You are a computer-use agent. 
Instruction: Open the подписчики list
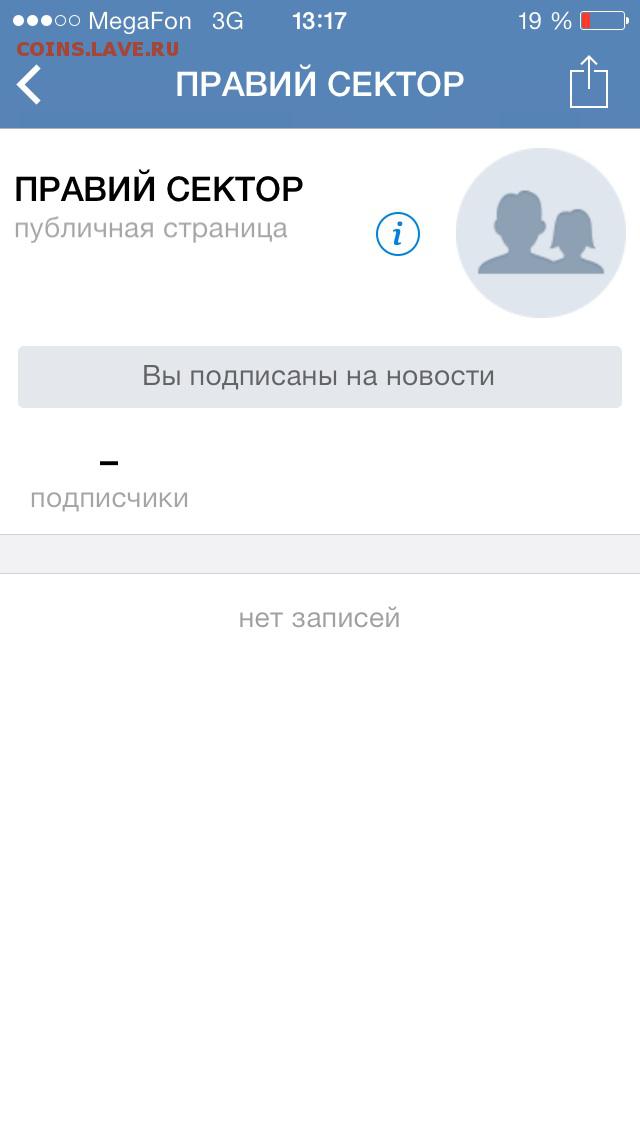[109, 482]
